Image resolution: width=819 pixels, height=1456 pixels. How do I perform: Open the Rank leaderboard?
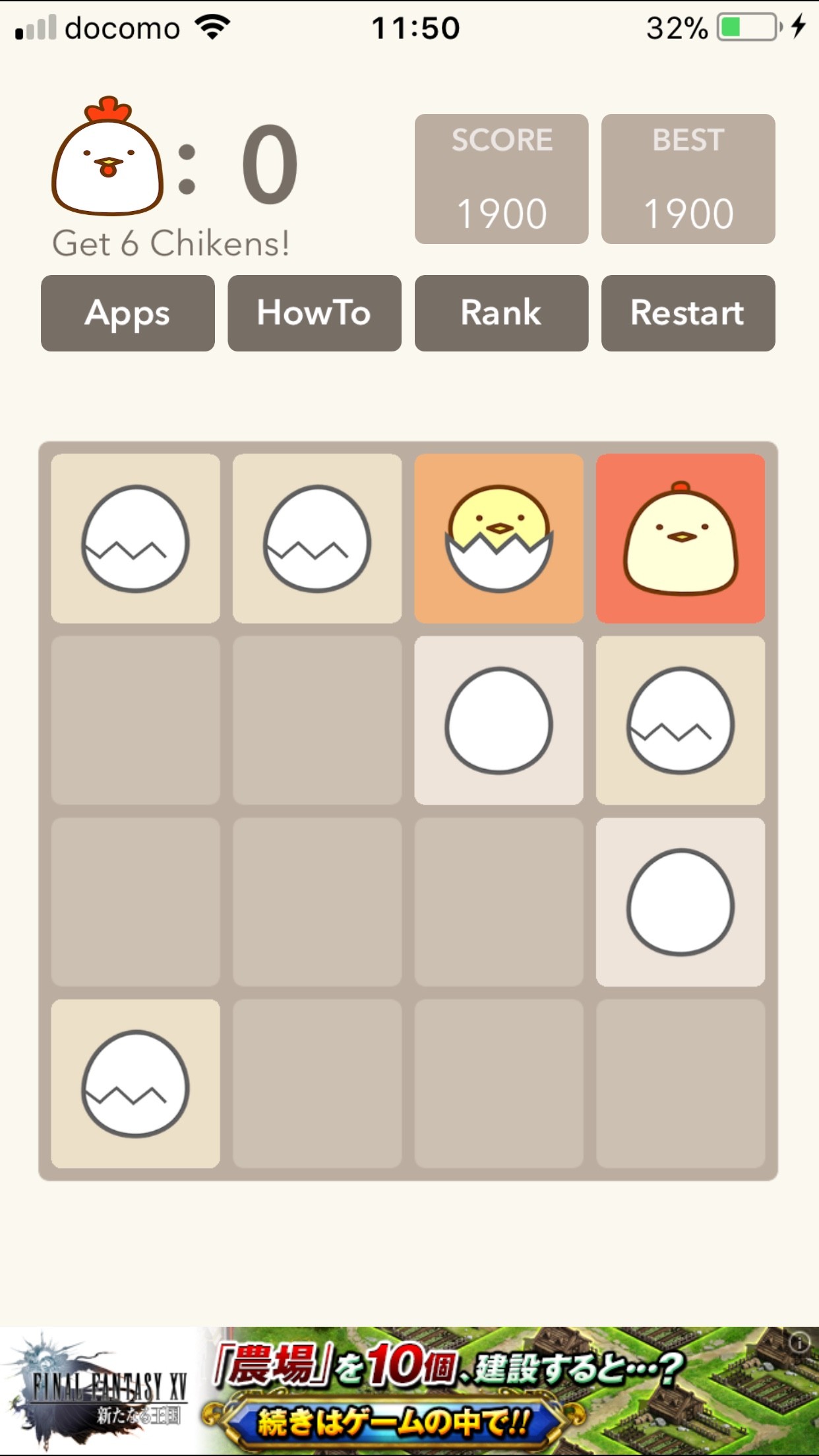point(501,313)
